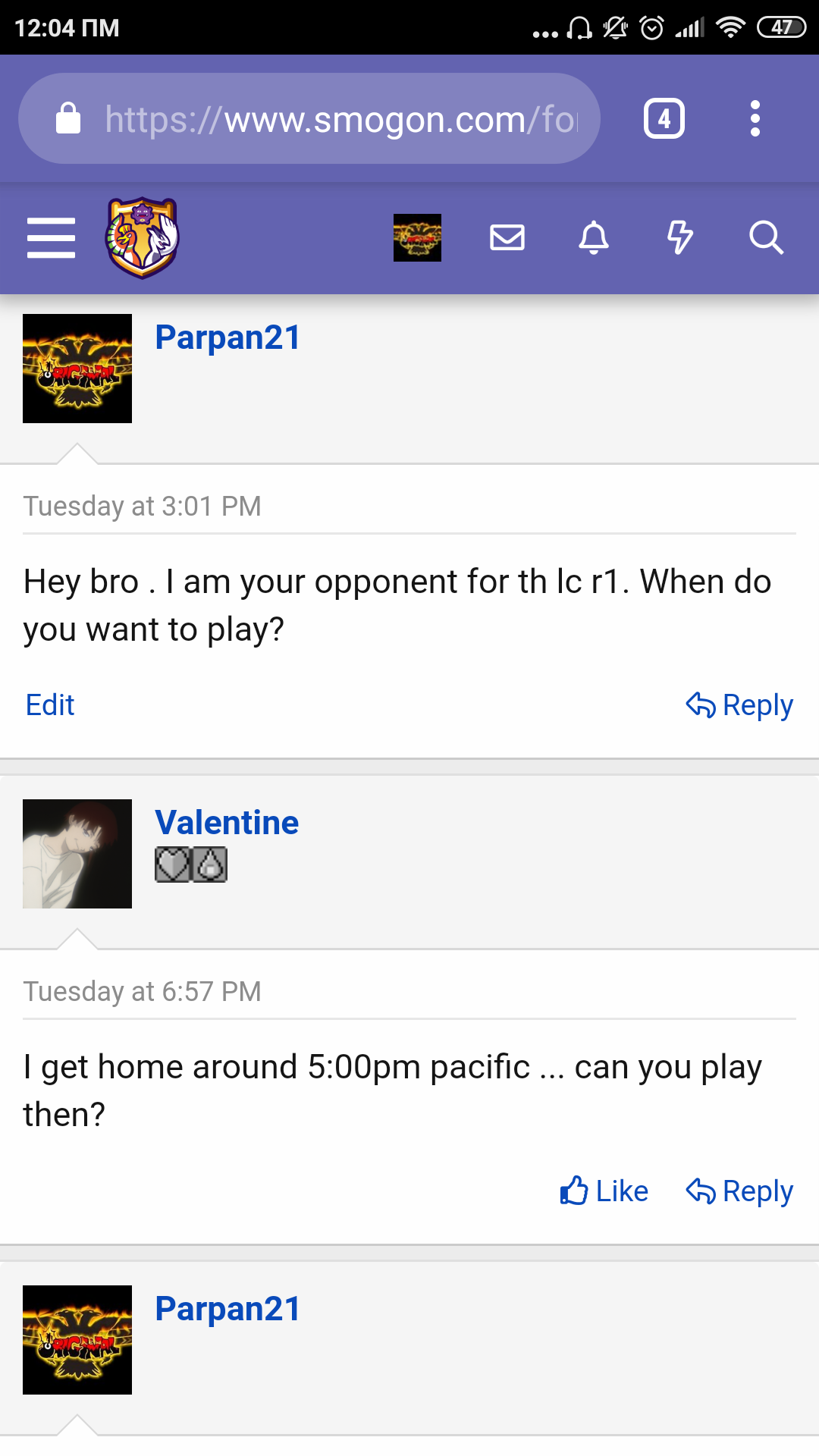Like Valentine's 5:00pm pacific post
Viewport: 819px width, 1456px height.
[604, 1191]
